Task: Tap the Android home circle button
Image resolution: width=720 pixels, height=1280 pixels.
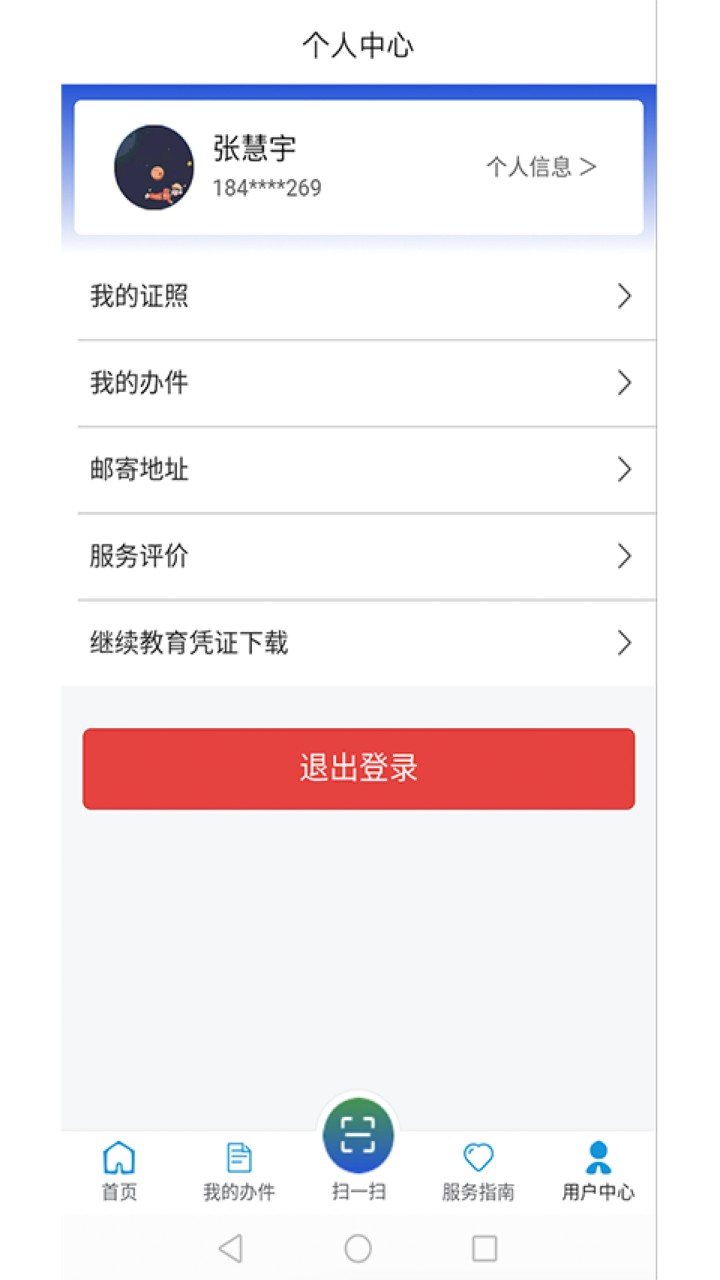Action: tap(356, 1248)
